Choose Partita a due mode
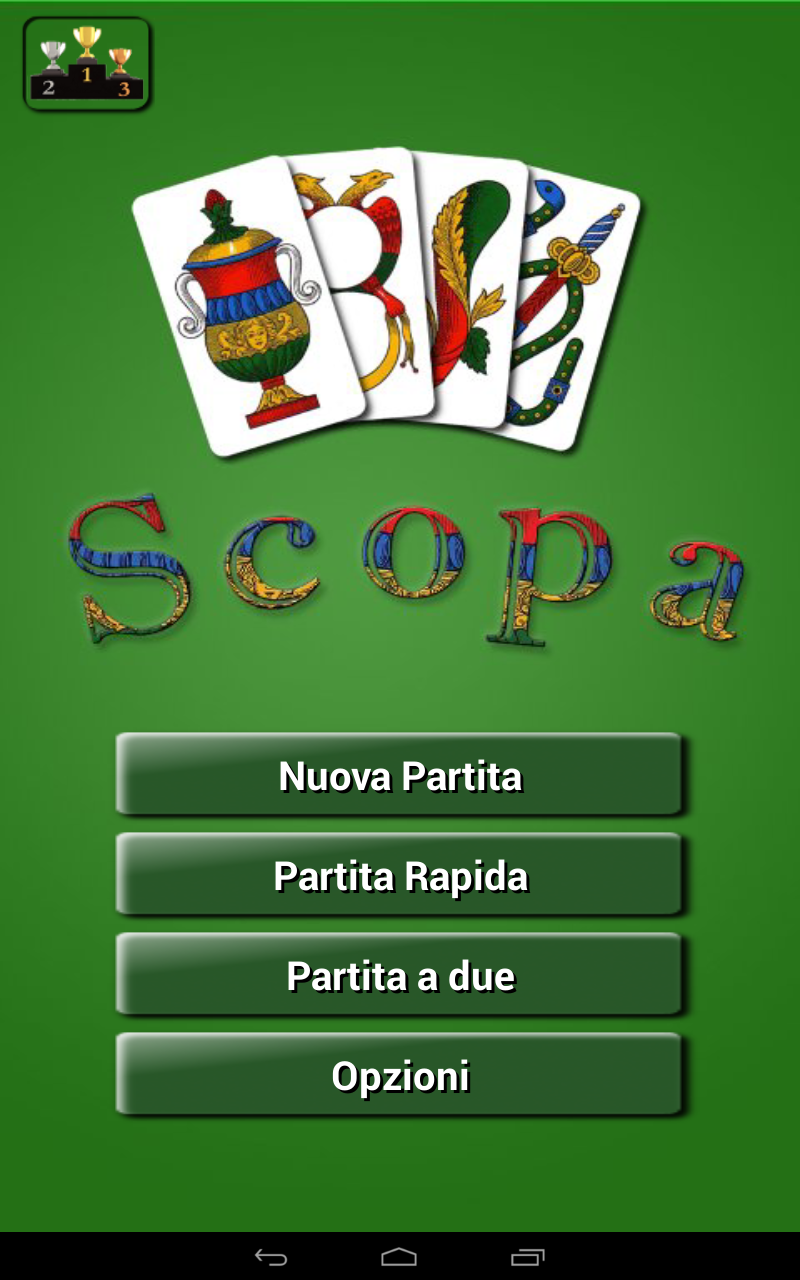 (x=400, y=972)
